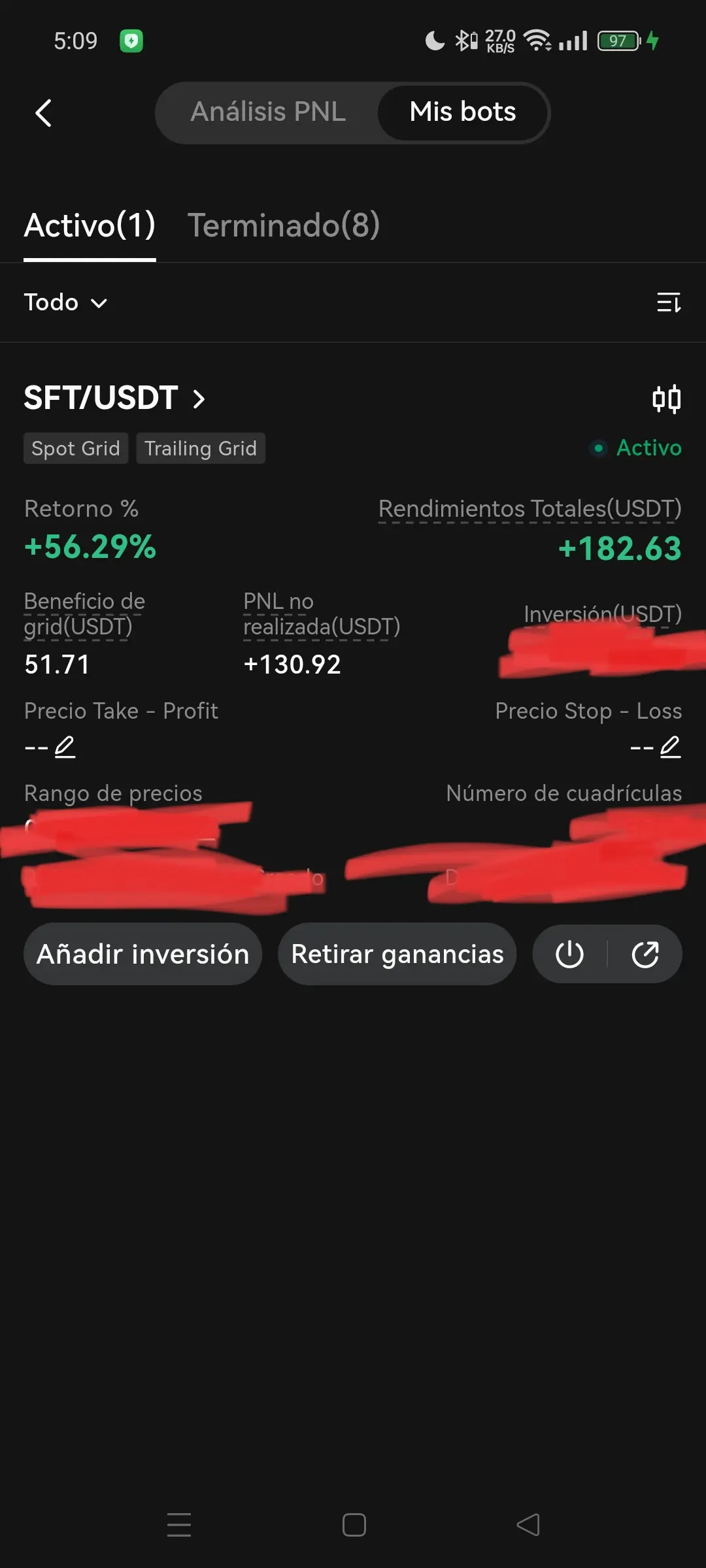
Task: Edit the Stop-Loss price
Action: pyautogui.click(x=670, y=747)
